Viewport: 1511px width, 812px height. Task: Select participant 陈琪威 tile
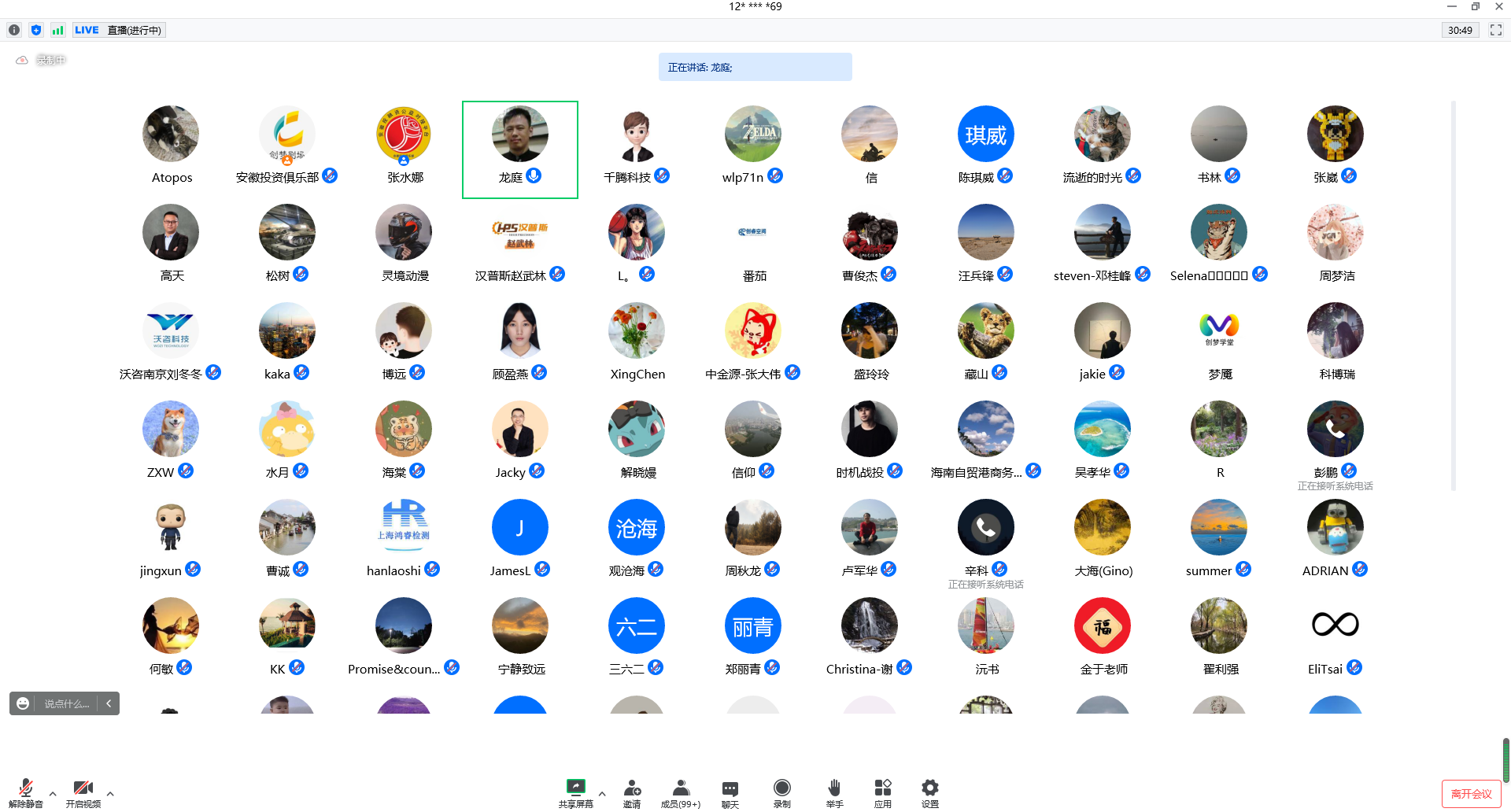pos(985,146)
